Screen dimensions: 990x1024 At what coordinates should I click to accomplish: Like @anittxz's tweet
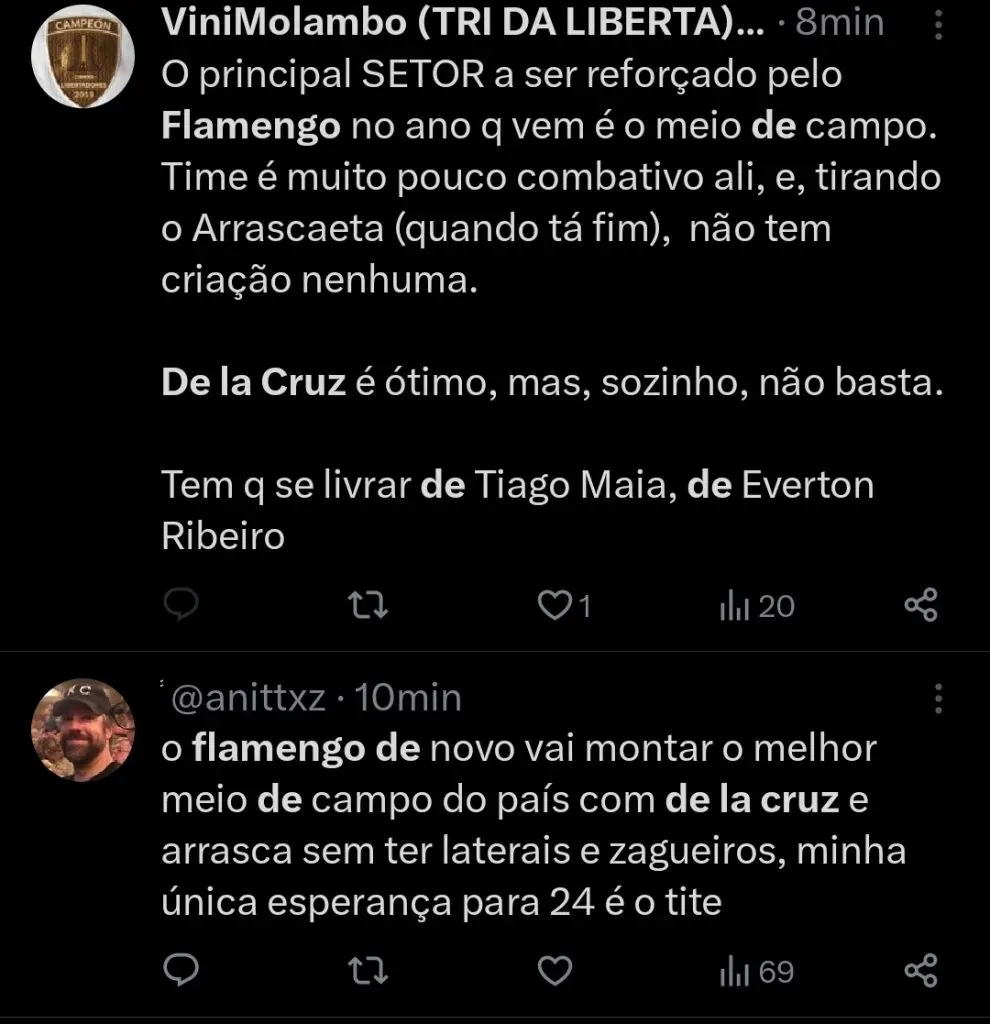(555, 969)
